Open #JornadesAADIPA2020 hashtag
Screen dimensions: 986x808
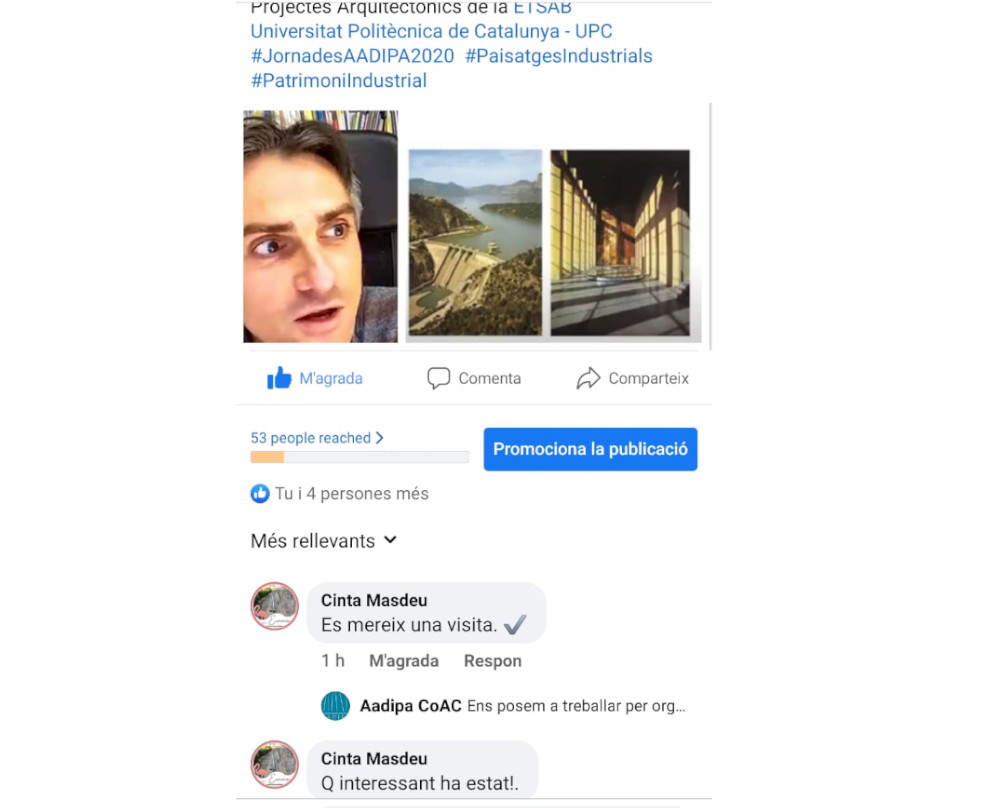pyautogui.click(x=352, y=56)
